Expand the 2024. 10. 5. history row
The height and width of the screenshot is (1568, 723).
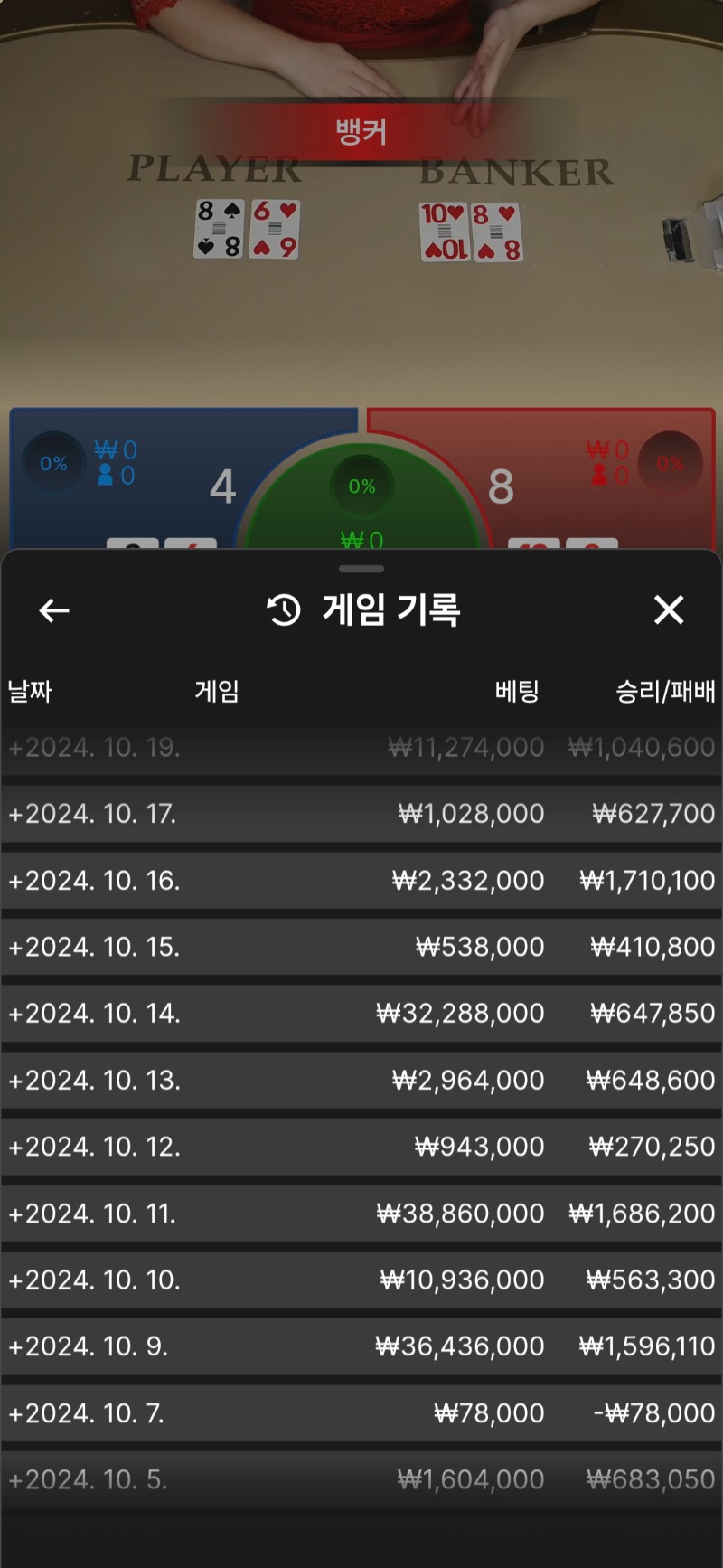361,1480
